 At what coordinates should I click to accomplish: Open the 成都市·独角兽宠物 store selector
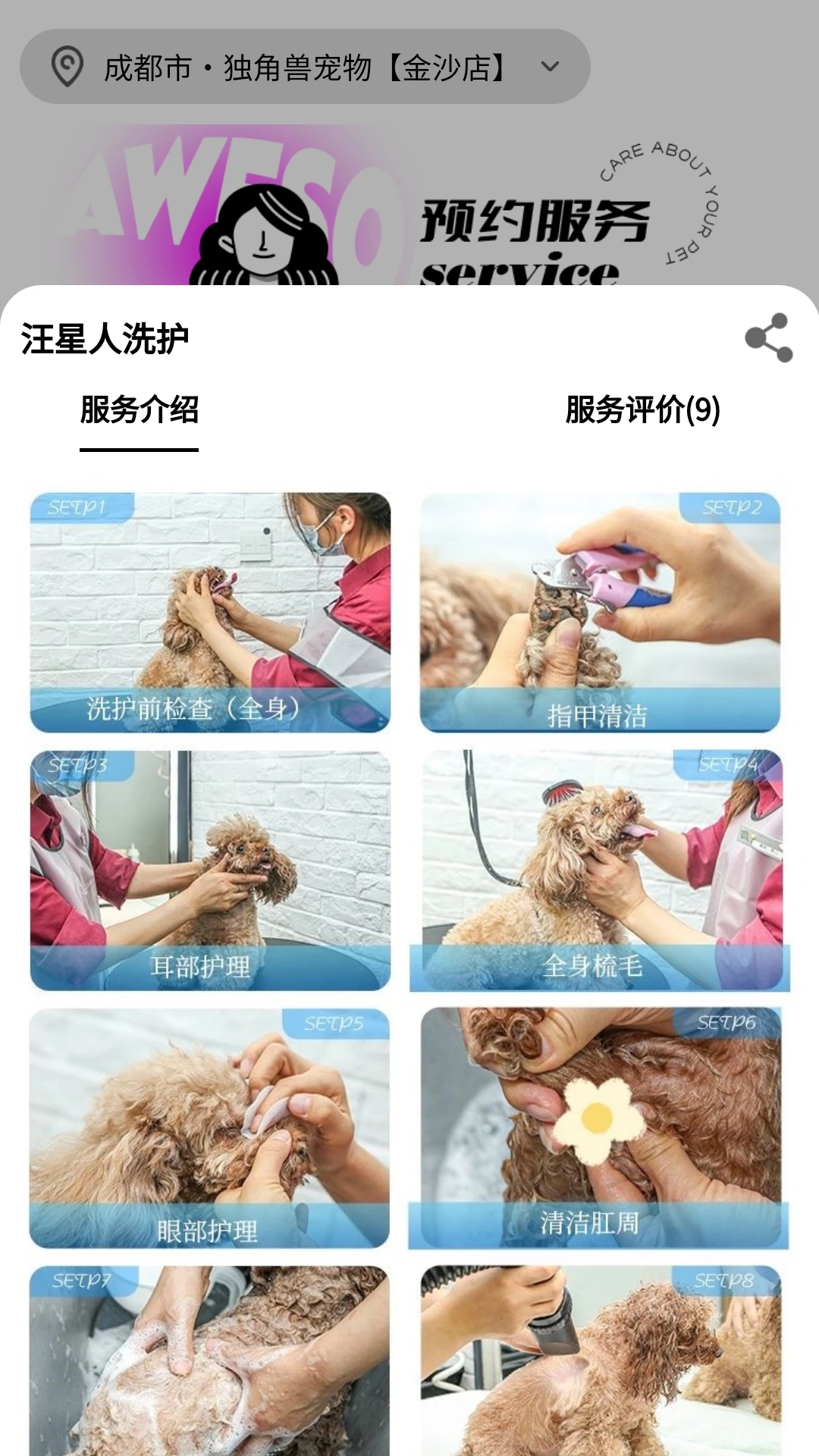(305, 67)
